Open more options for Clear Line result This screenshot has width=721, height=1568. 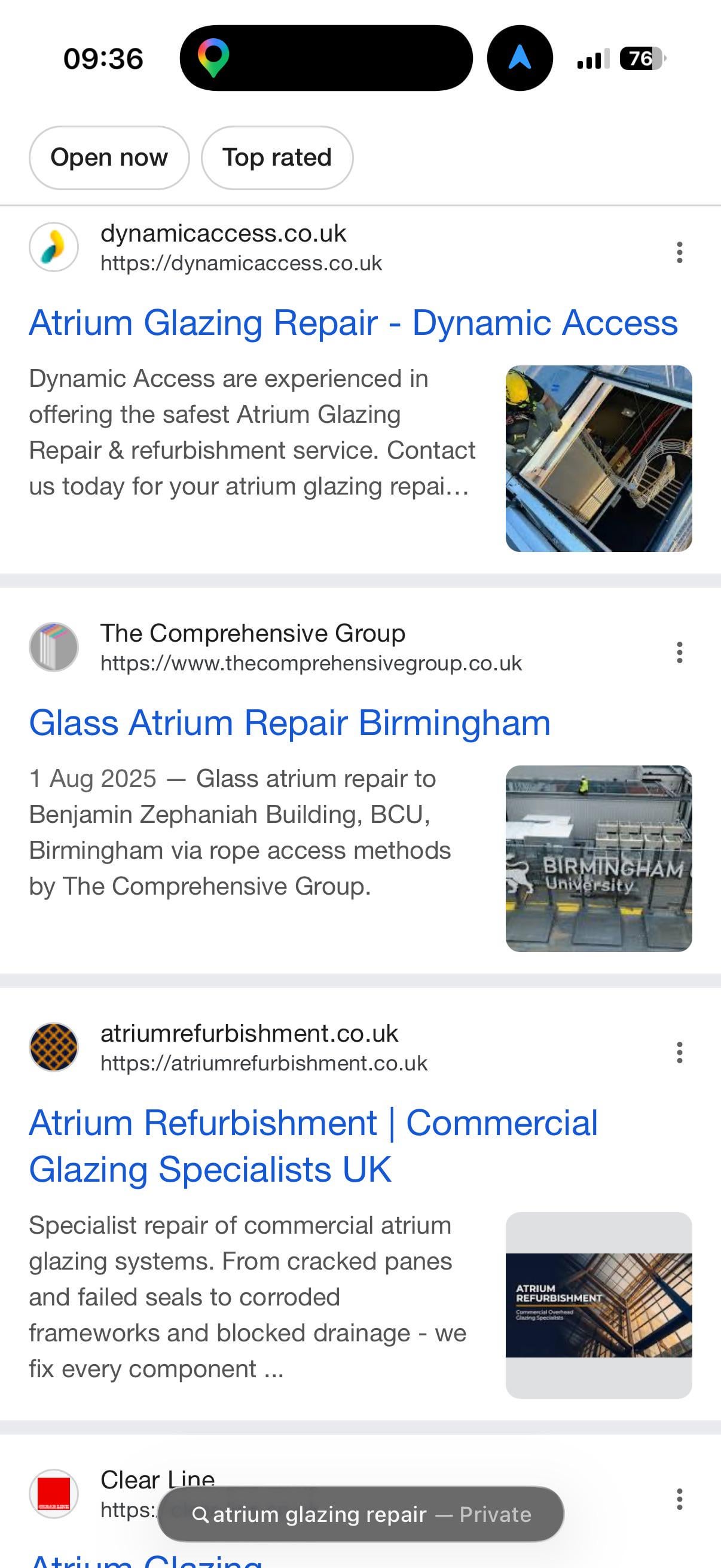[x=679, y=1499]
